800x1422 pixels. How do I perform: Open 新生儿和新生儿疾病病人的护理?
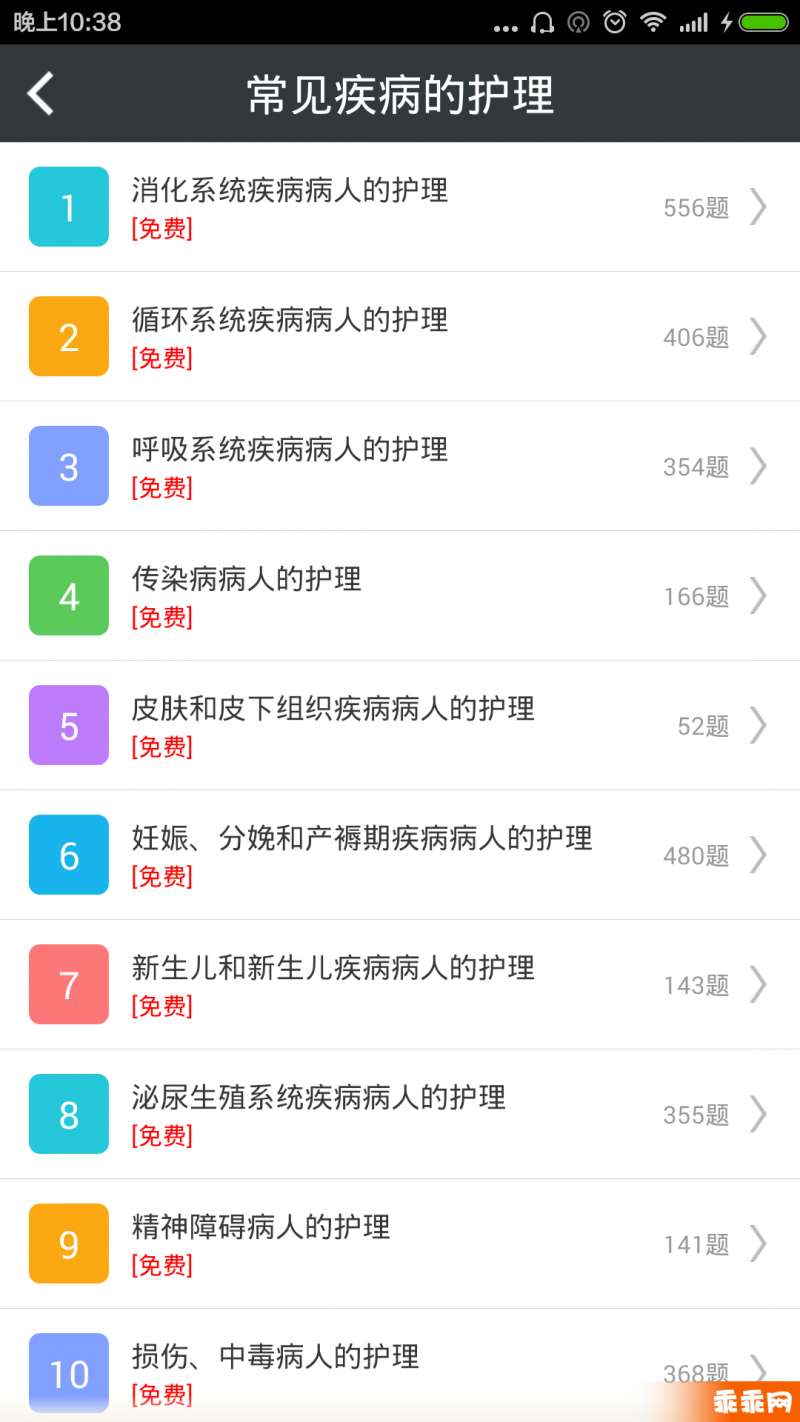pos(400,985)
